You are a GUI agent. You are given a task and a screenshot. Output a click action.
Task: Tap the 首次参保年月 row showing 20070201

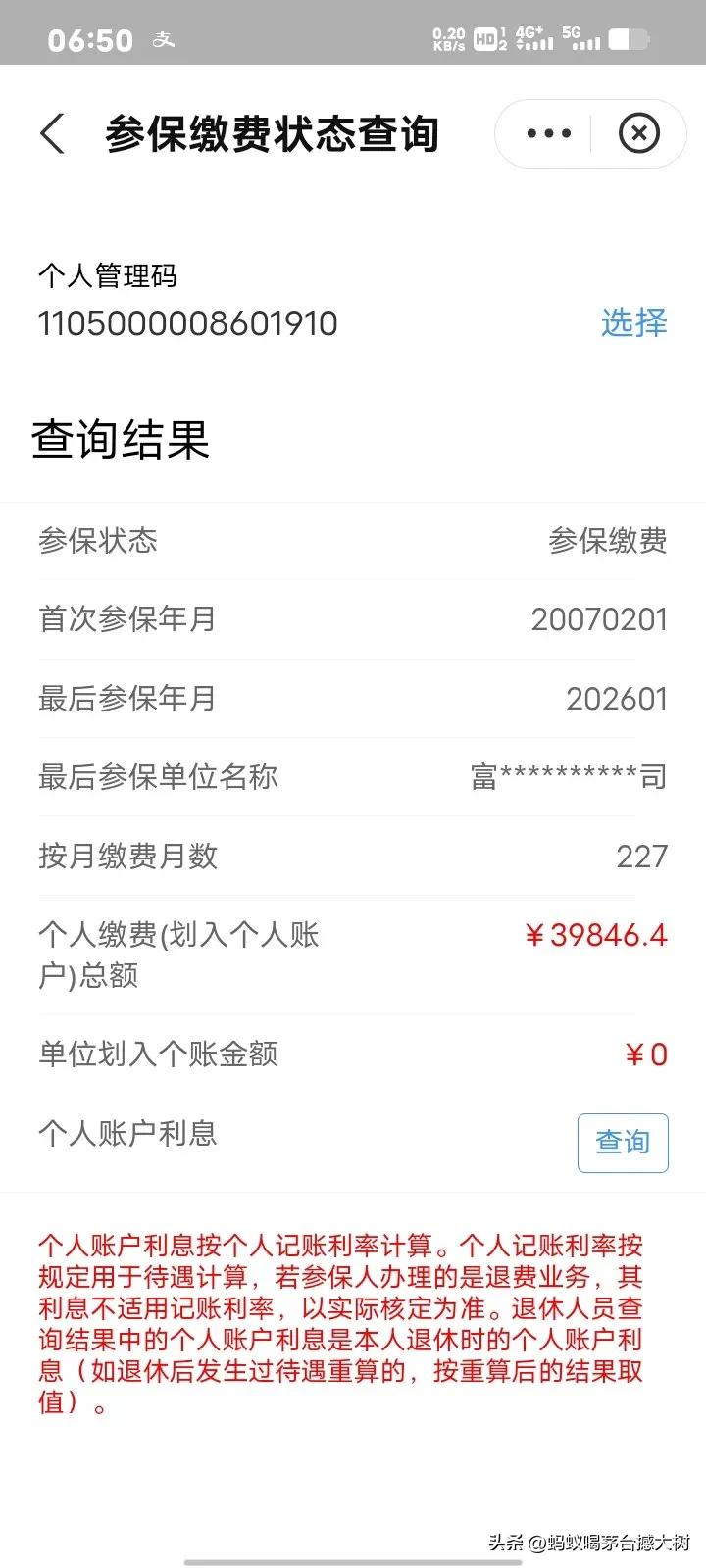[353, 619]
